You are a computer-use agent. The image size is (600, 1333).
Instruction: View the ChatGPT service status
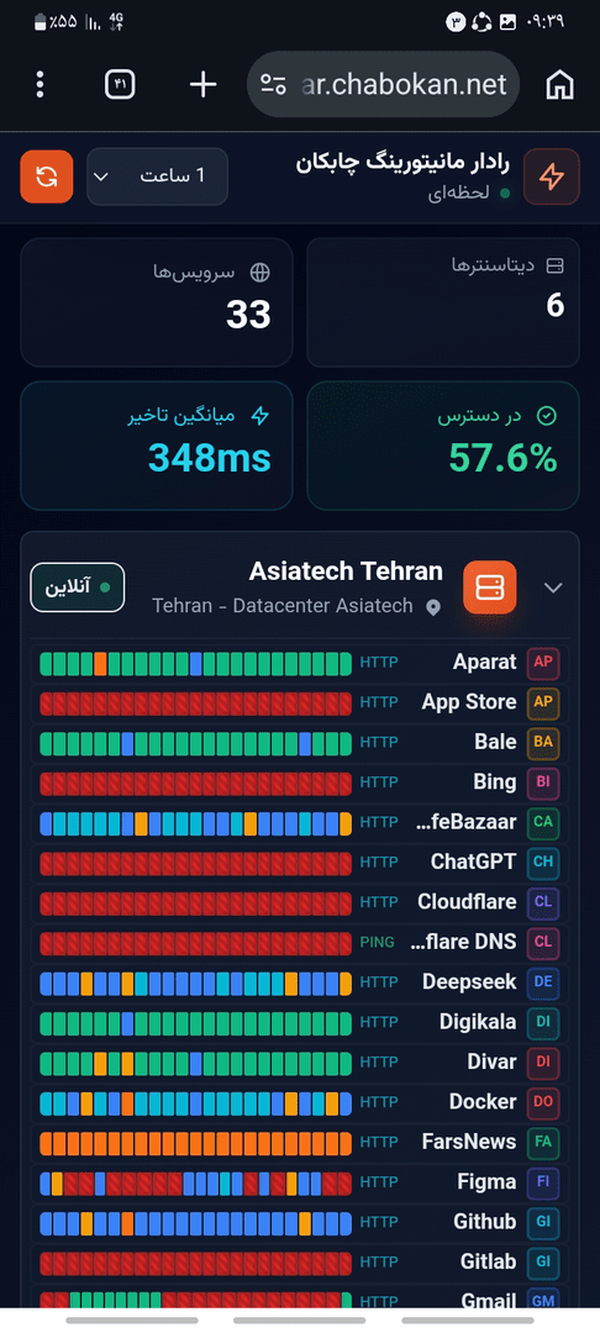click(x=300, y=862)
